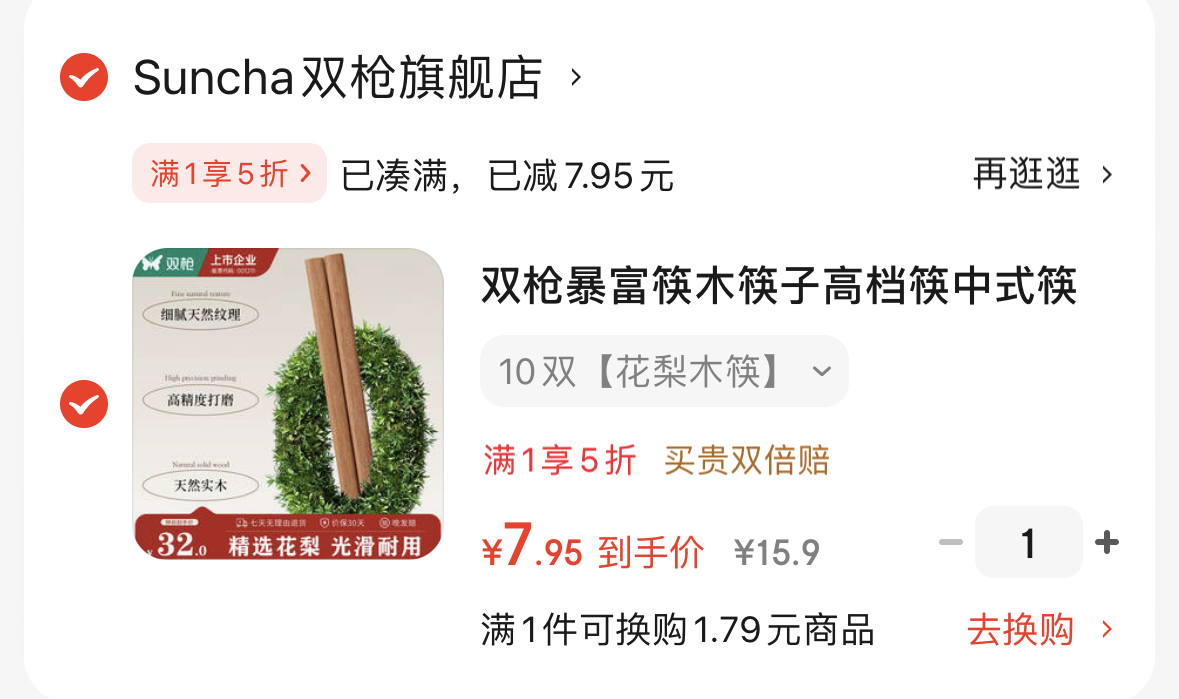Screen dimensions: 1179x699
Task: Decrease the quantity with the minus button
Action: pyautogui.click(x=950, y=542)
